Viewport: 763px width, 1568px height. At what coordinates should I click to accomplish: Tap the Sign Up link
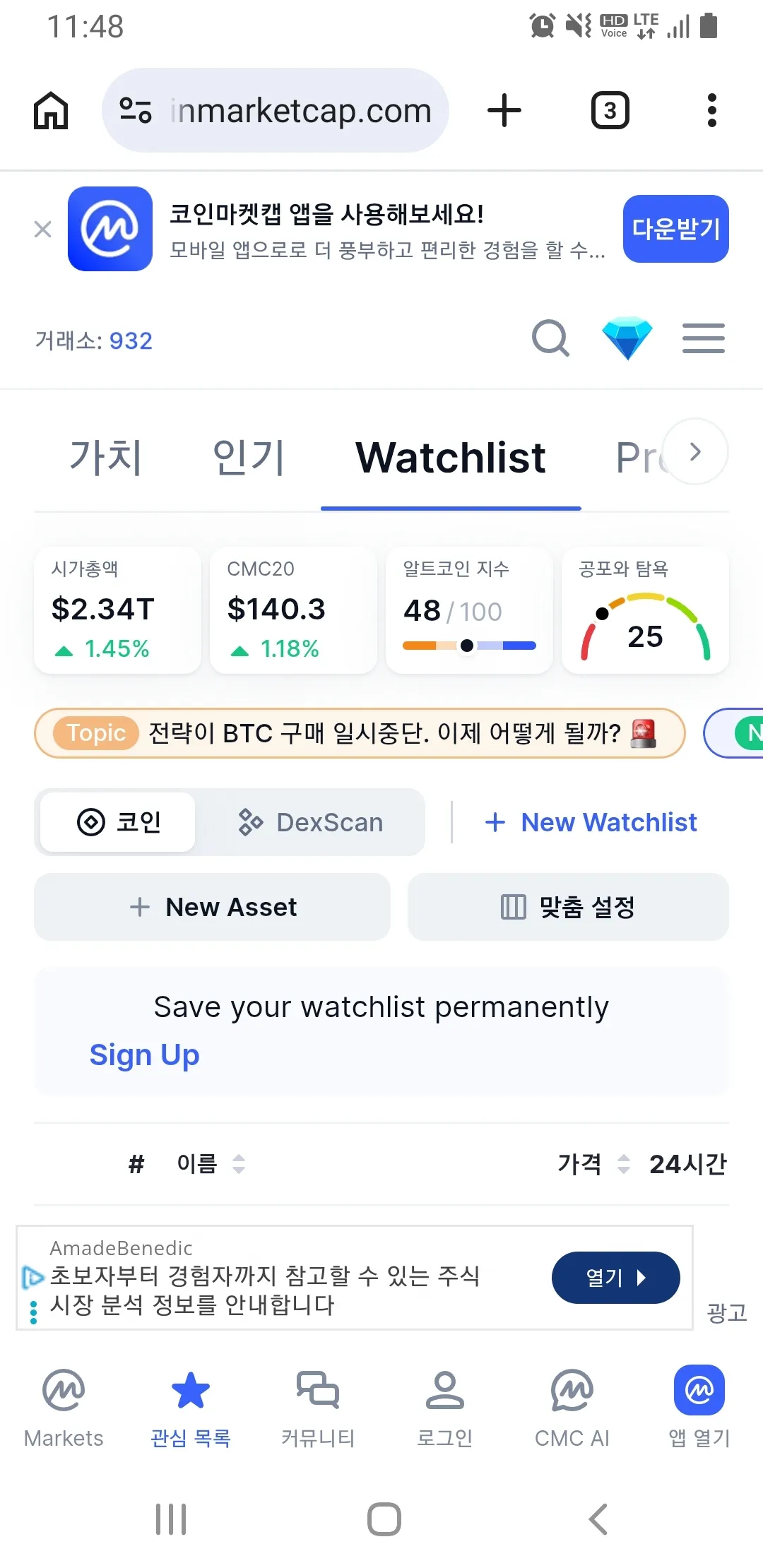click(144, 1055)
